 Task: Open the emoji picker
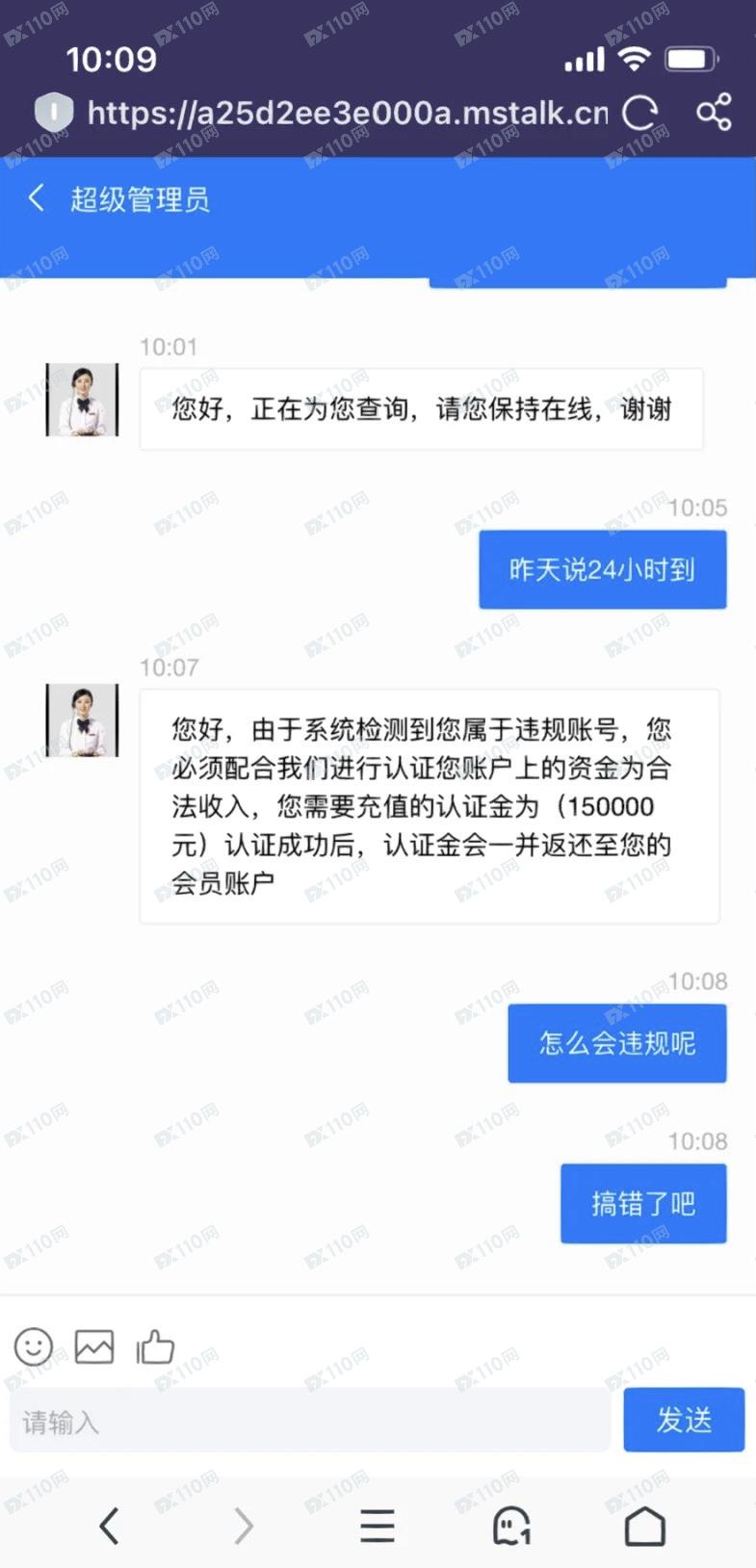pos(34,1346)
